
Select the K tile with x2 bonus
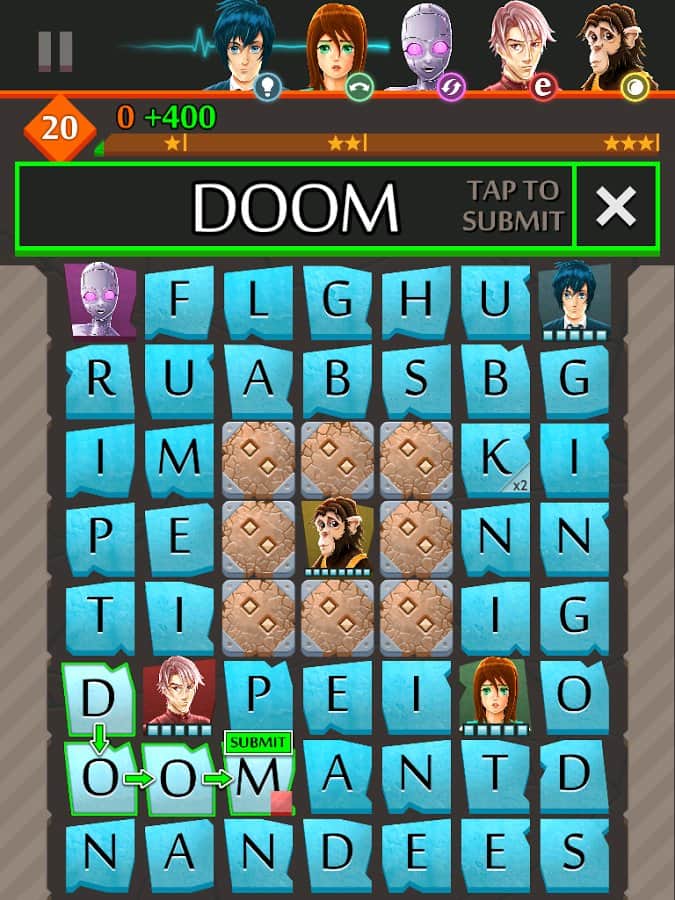pyautogui.click(x=495, y=459)
